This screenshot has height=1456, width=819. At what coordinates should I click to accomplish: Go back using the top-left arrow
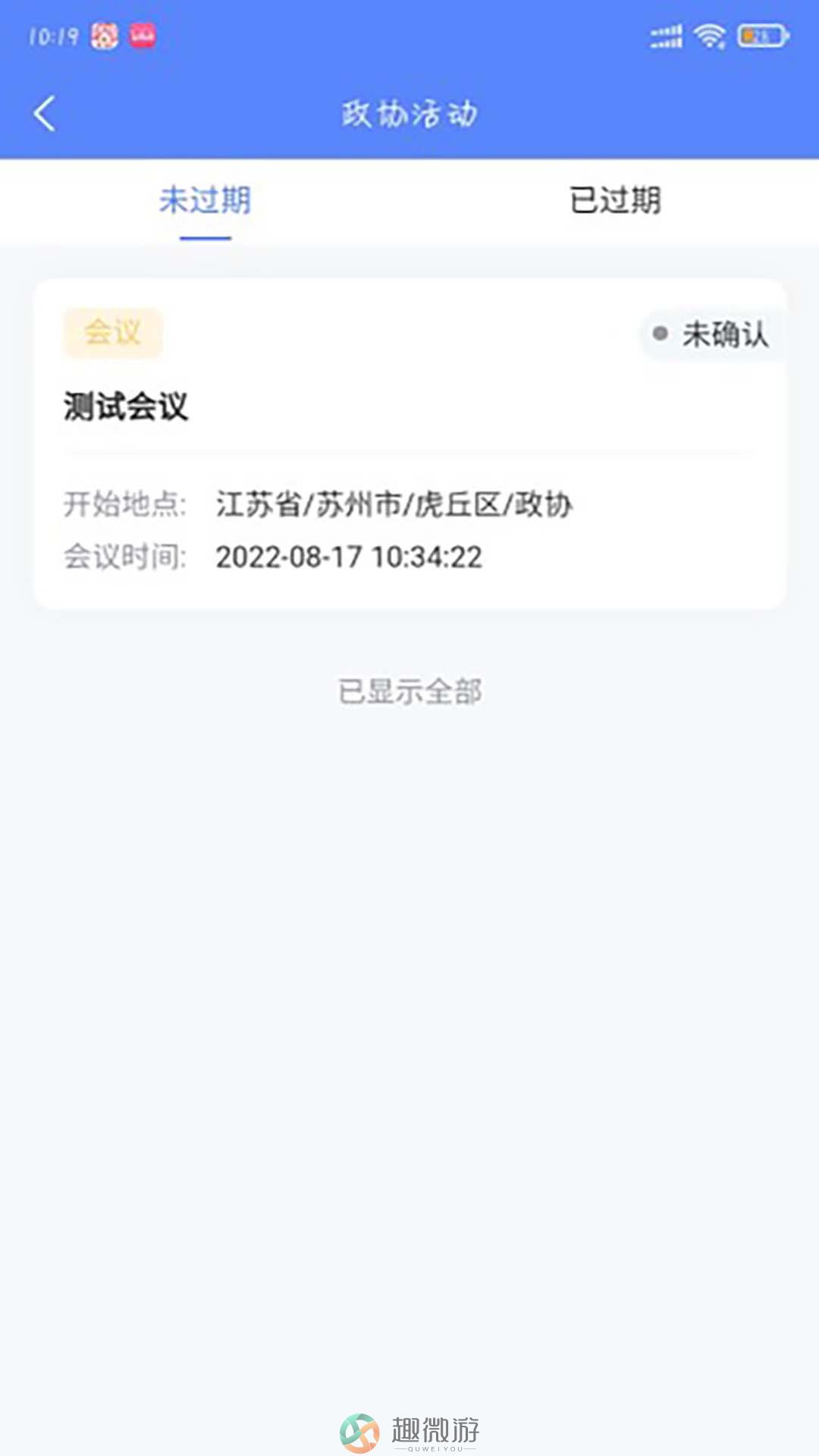coord(44,114)
